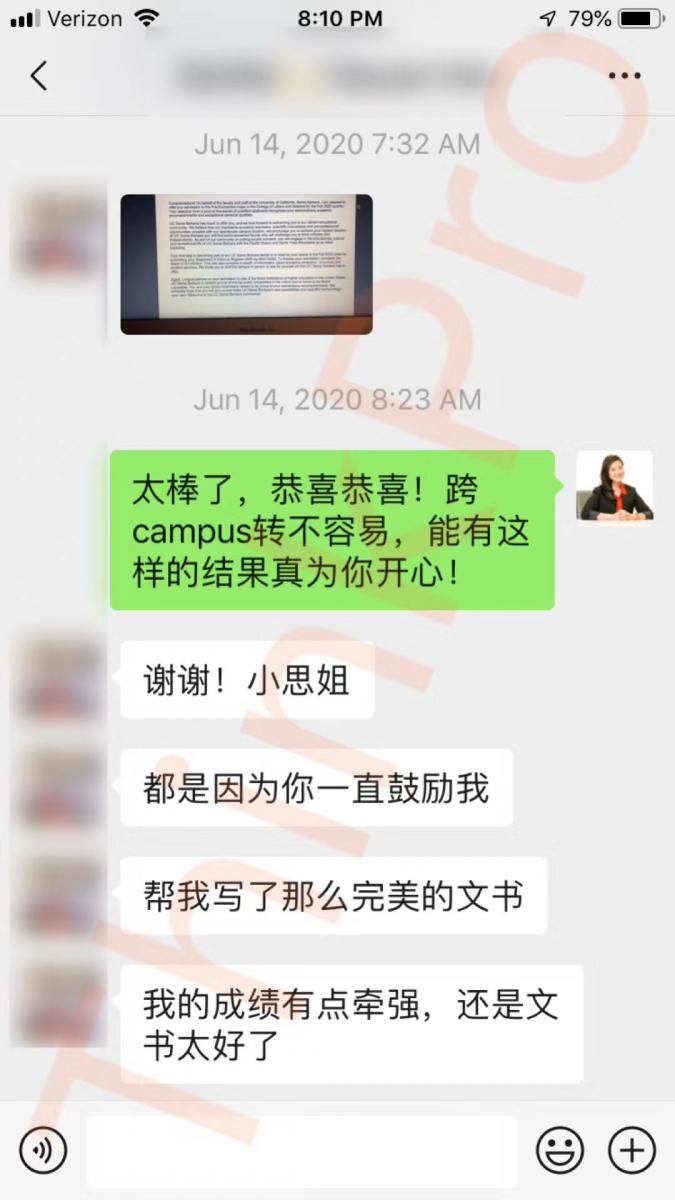Open the plus attachments menu
Screen dimensions: 675x1200
(x=632, y=1151)
